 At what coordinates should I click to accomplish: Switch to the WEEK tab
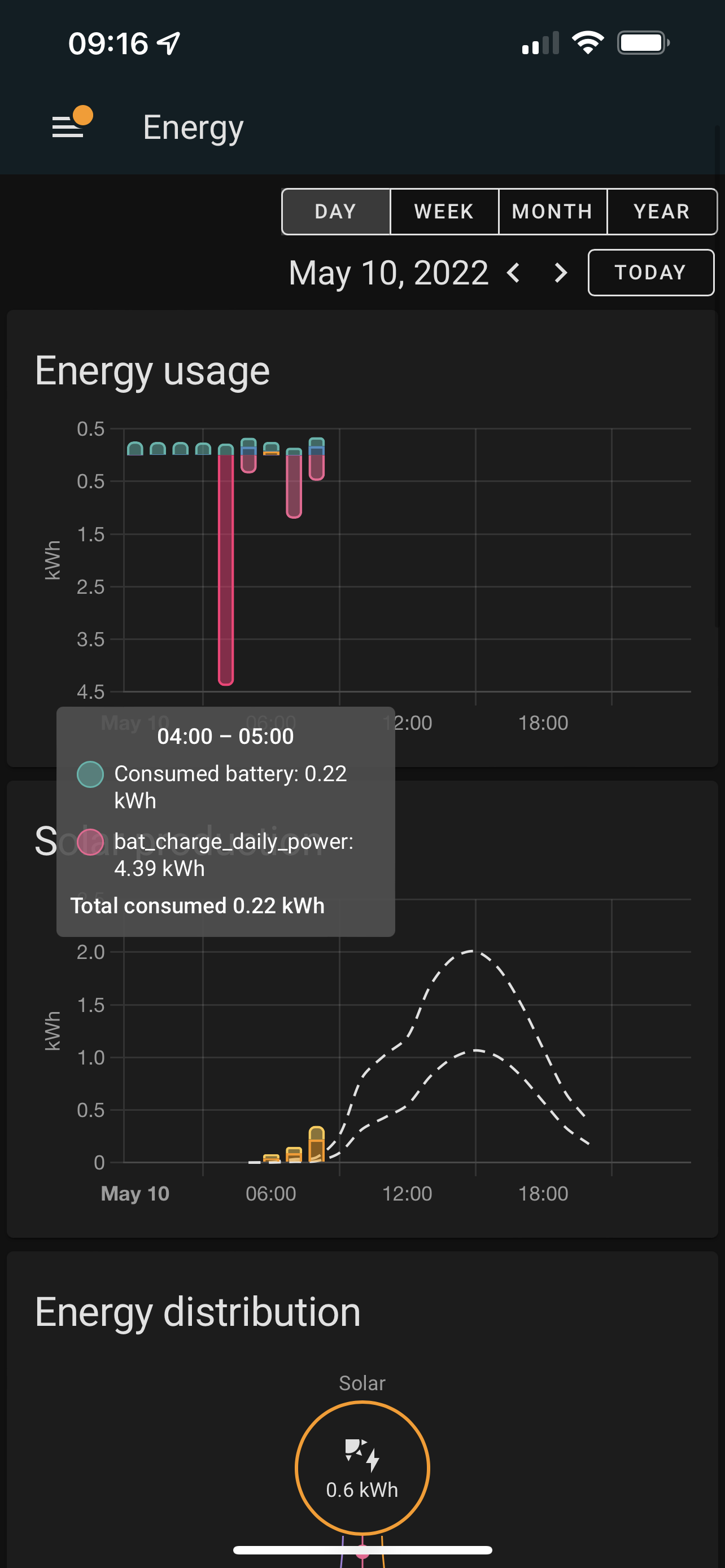[444, 211]
